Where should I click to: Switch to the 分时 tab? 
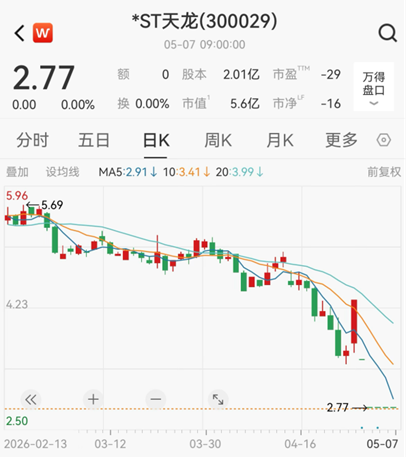point(32,140)
